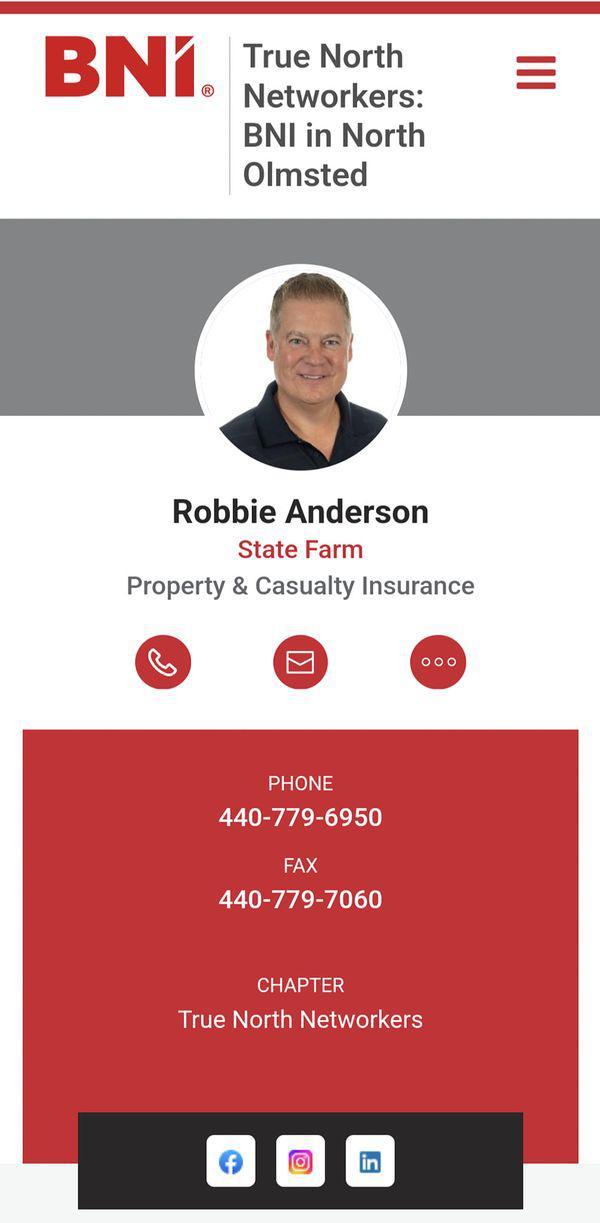Open the three-dot more options button

[x=438, y=662]
